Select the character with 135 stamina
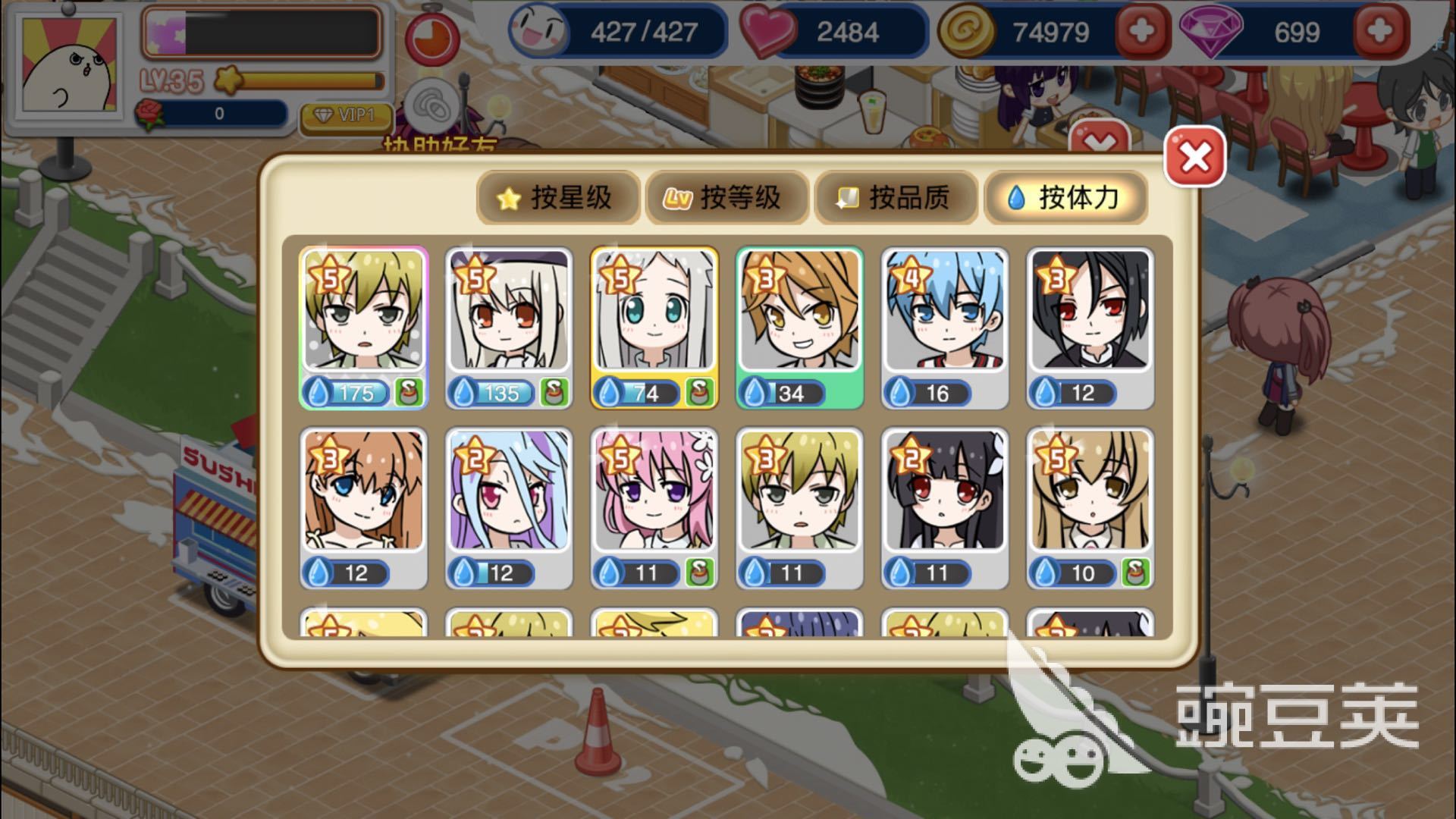1456x819 pixels. coord(509,326)
